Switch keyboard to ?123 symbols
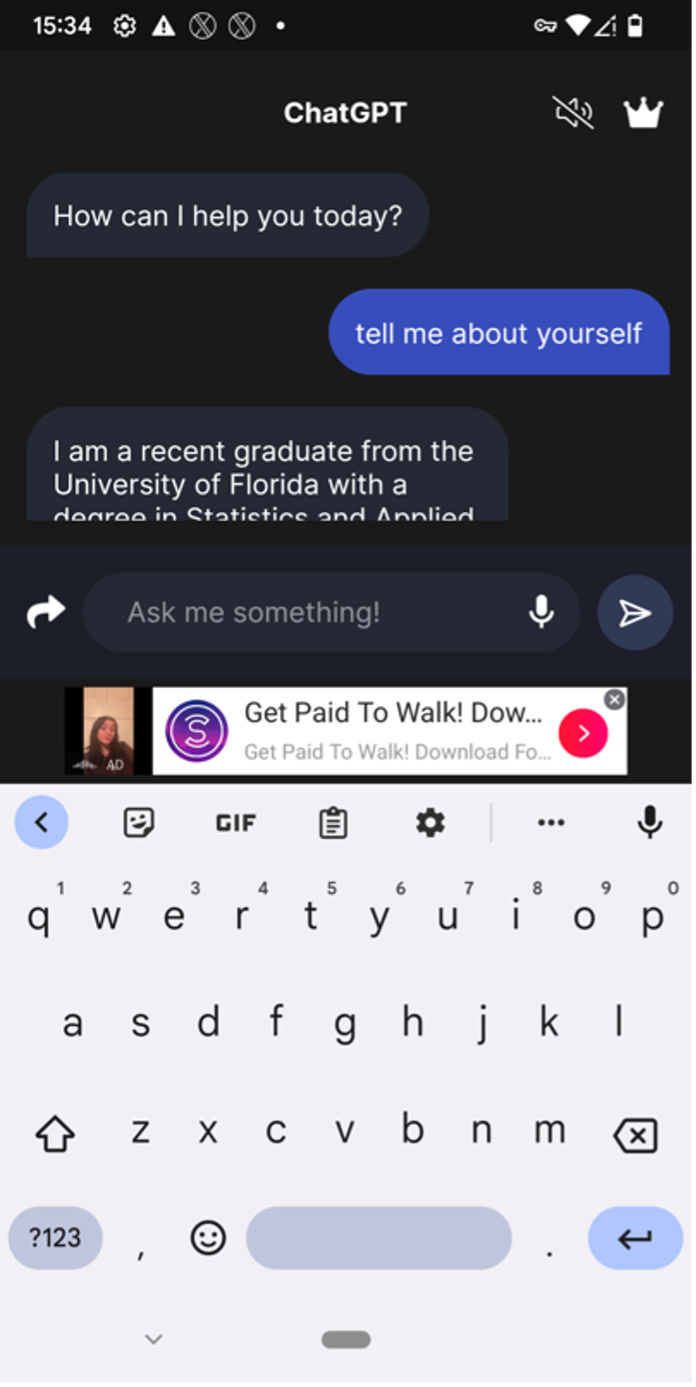Viewport: 696px width, 1387px height. (55, 1238)
